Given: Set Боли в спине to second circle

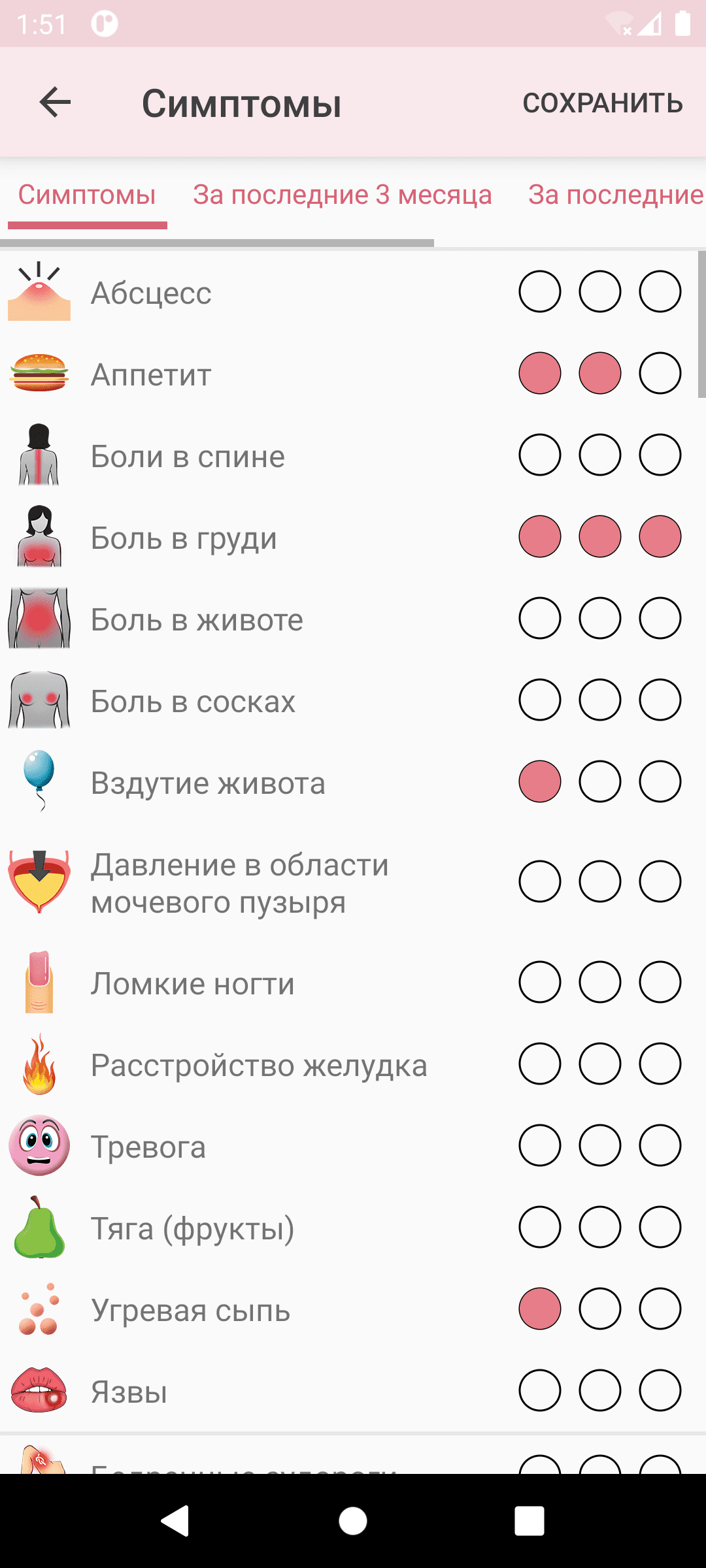Looking at the screenshot, I should (599, 455).
